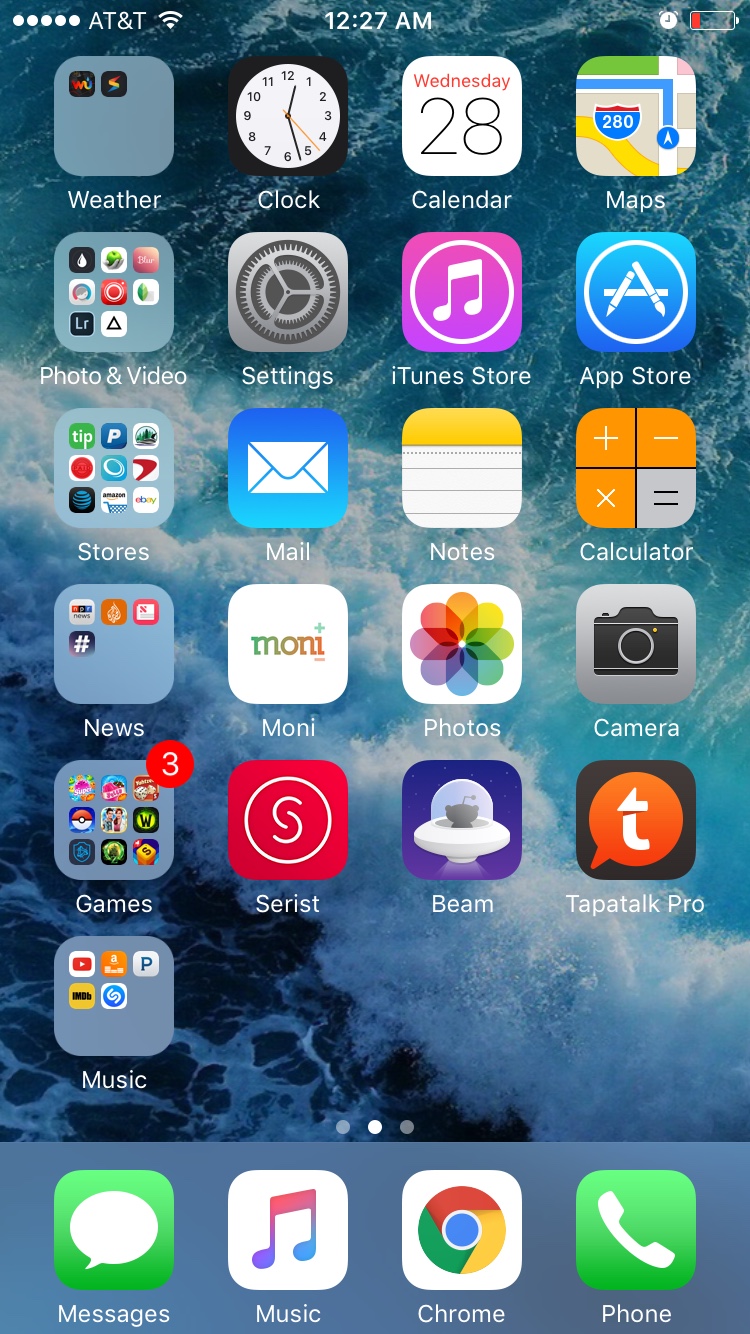Open Chrome from the dock

[462, 1230]
